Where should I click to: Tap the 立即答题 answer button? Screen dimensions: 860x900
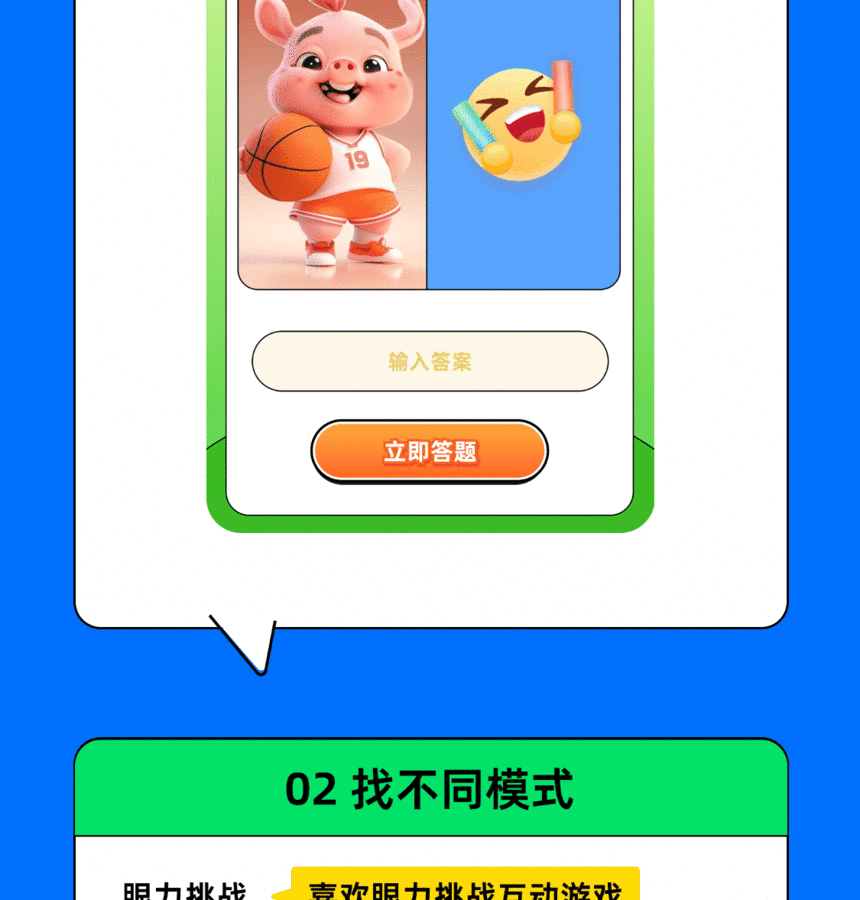click(429, 450)
